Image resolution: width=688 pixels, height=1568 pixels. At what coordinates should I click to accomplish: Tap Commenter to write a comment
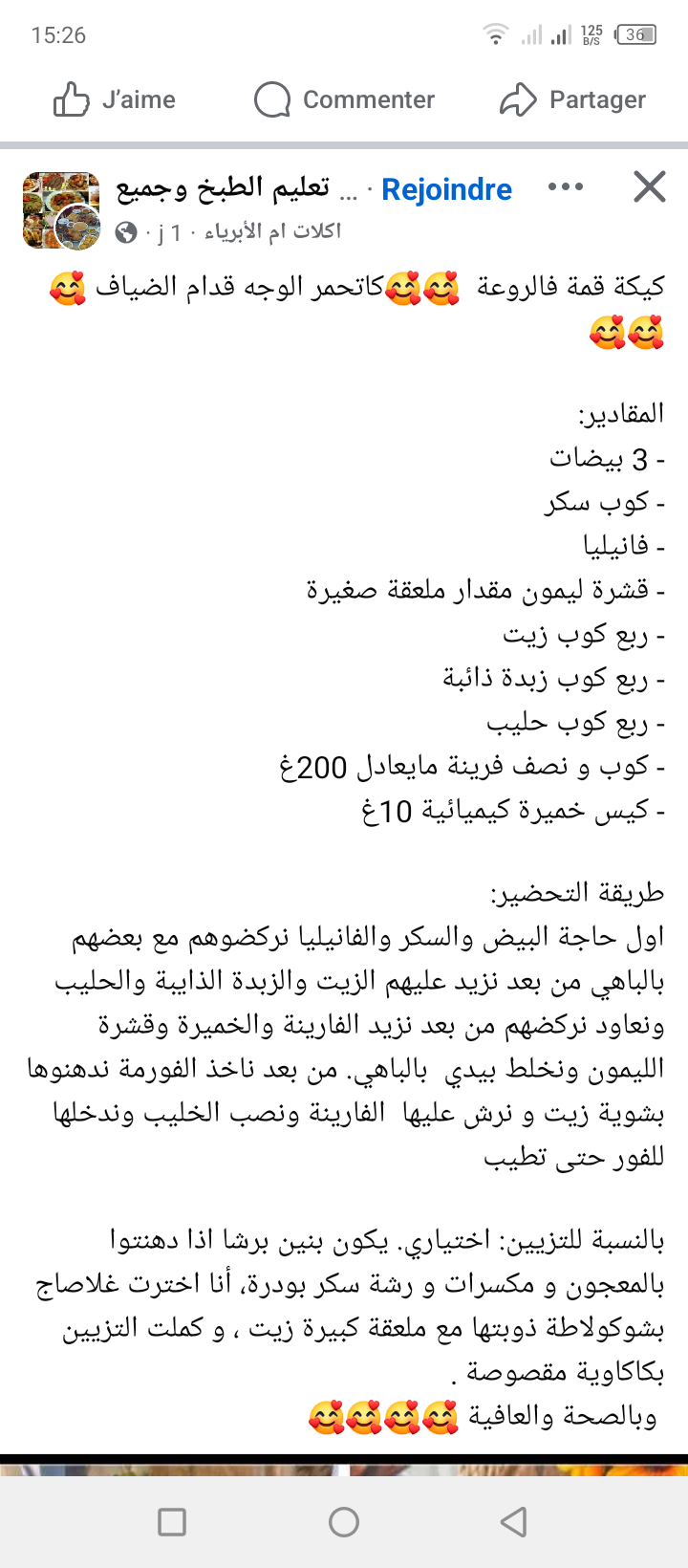[x=344, y=99]
